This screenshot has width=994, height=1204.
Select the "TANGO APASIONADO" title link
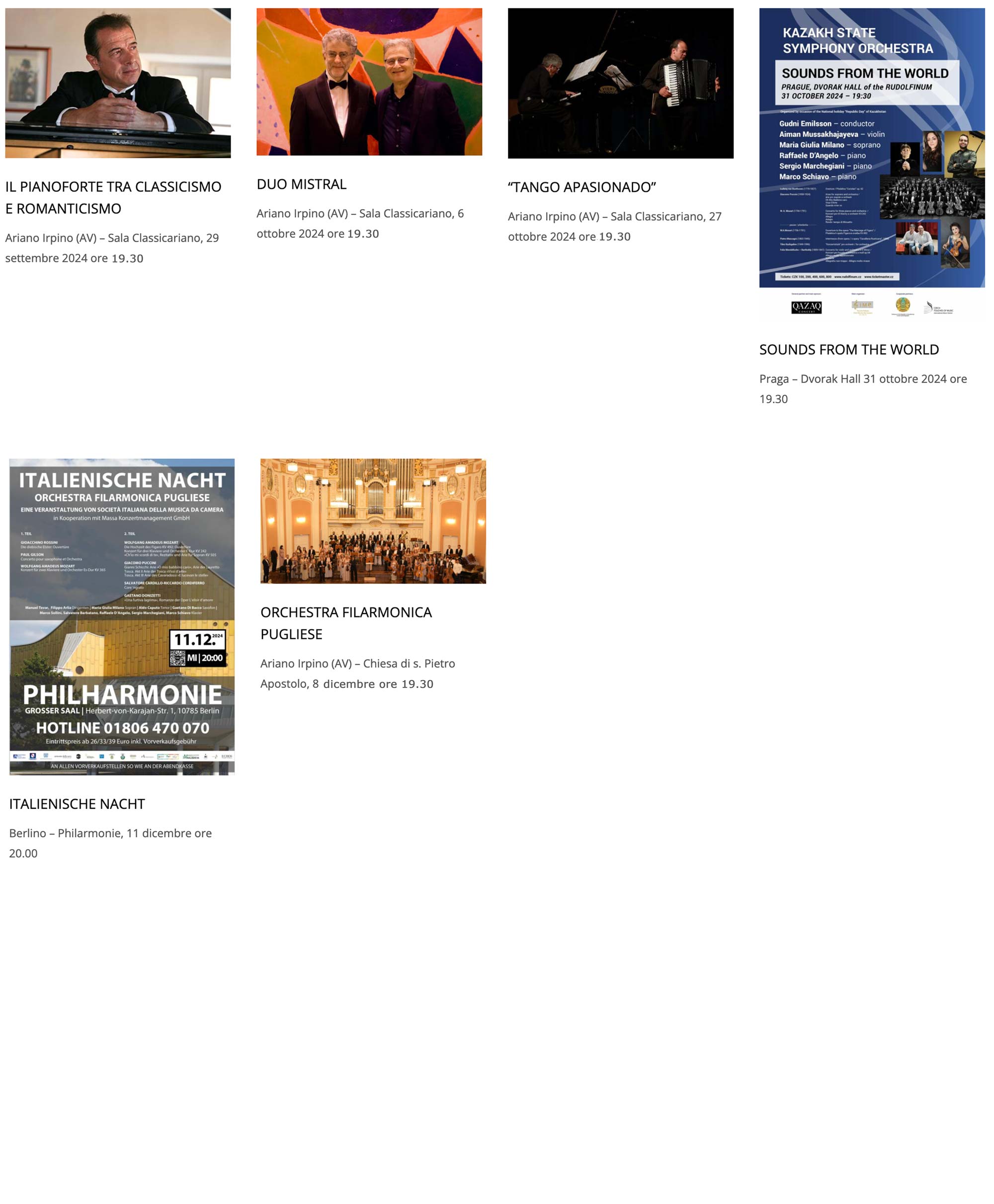582,187
